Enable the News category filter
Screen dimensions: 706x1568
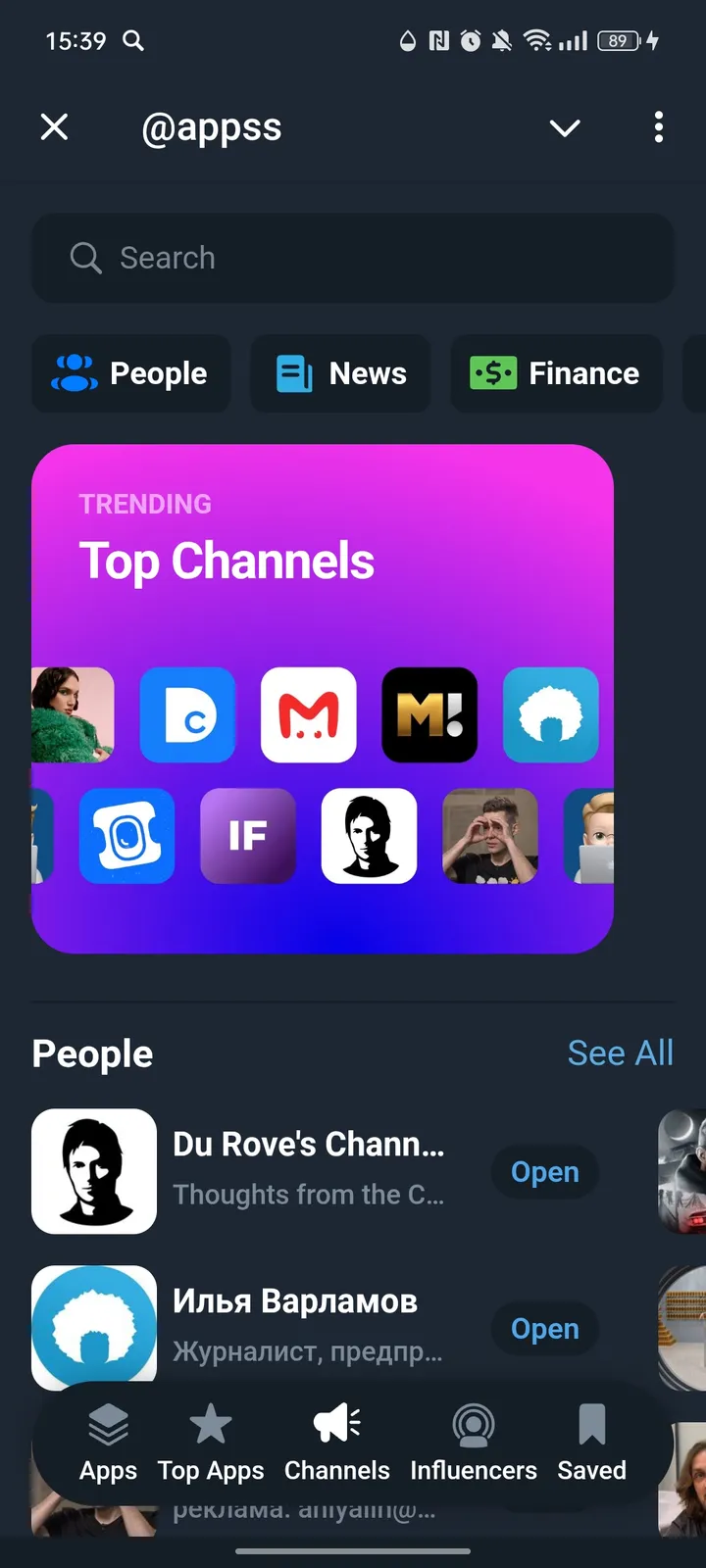click(x=340, y=373)
